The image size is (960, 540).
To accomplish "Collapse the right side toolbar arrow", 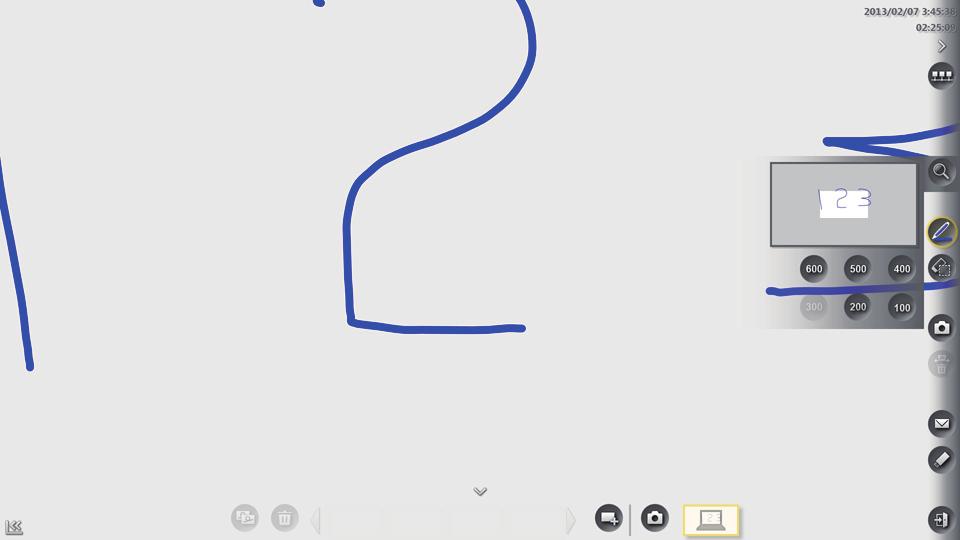I will (942, 46).
